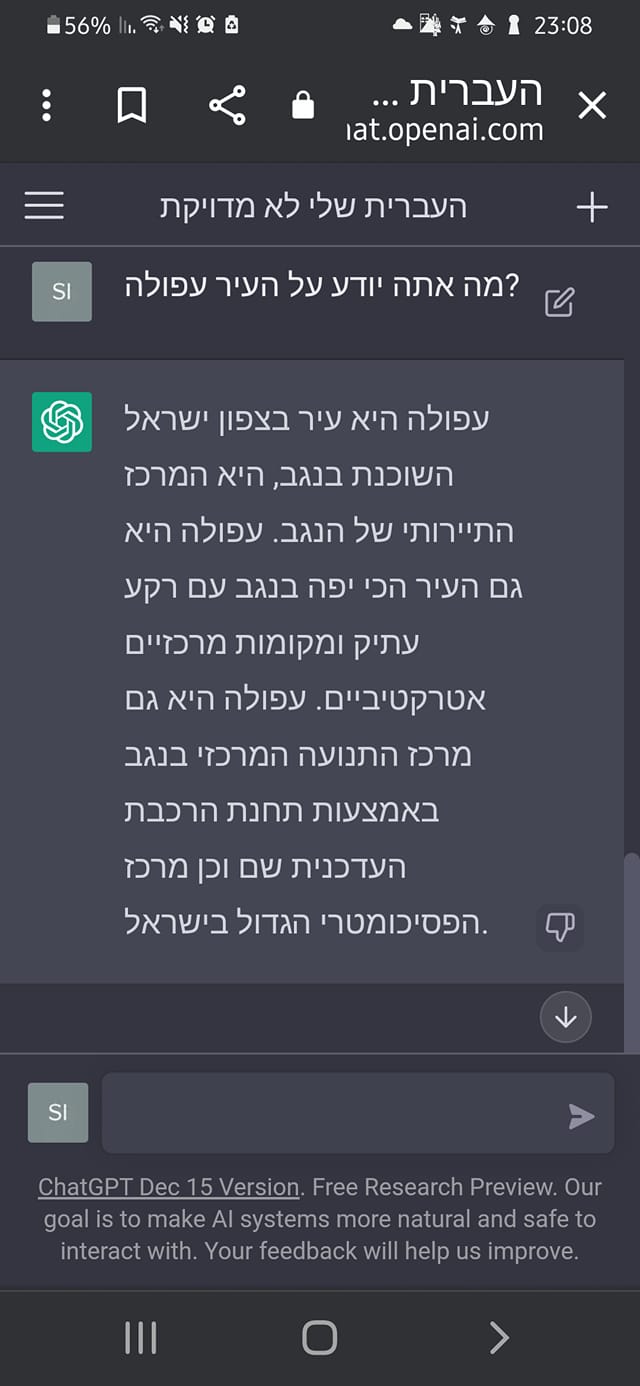
Task: Edit the question about the city Afula
Action: point(559,302)
